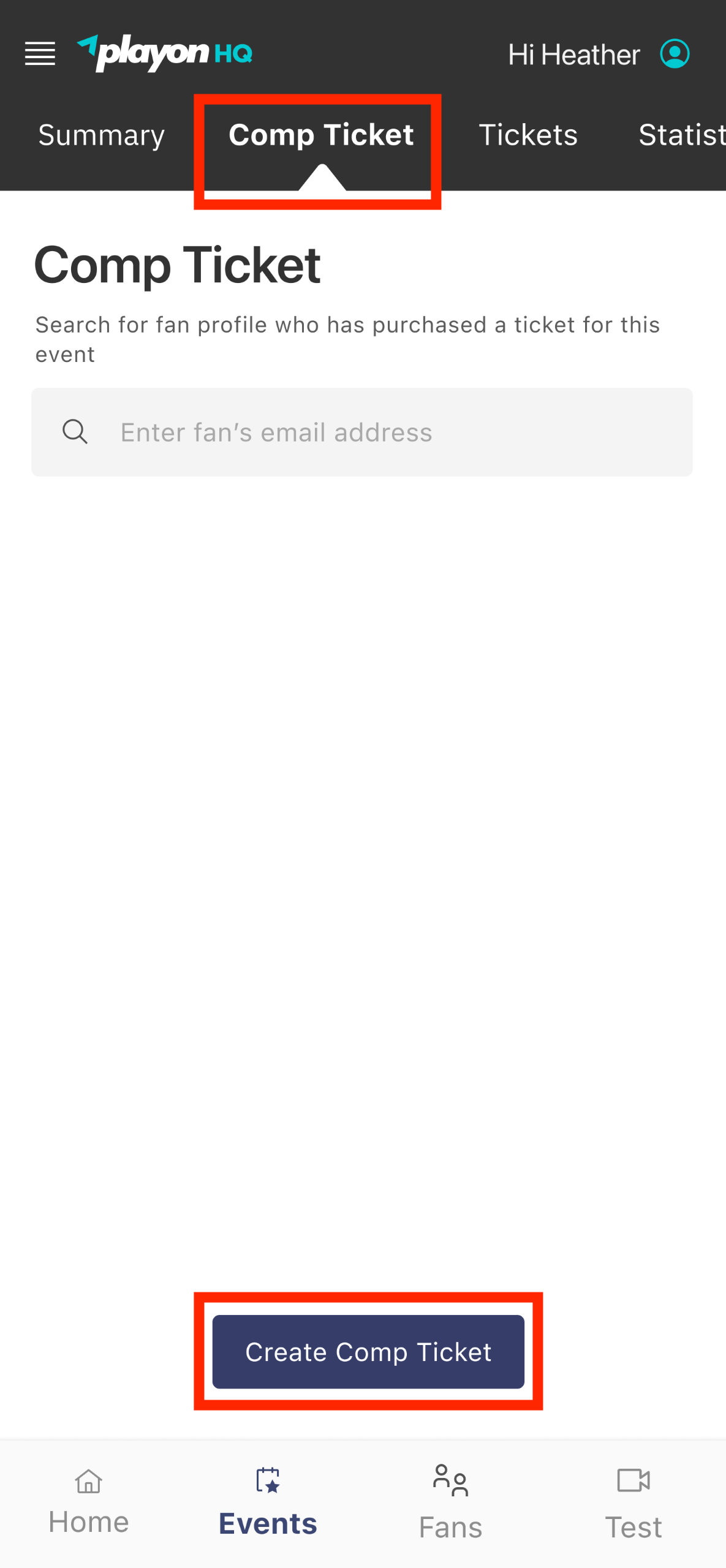Click the Hi Heather greeting
Image resolution: width=726 pixels, height=1568 pixels.
[573, 54]
